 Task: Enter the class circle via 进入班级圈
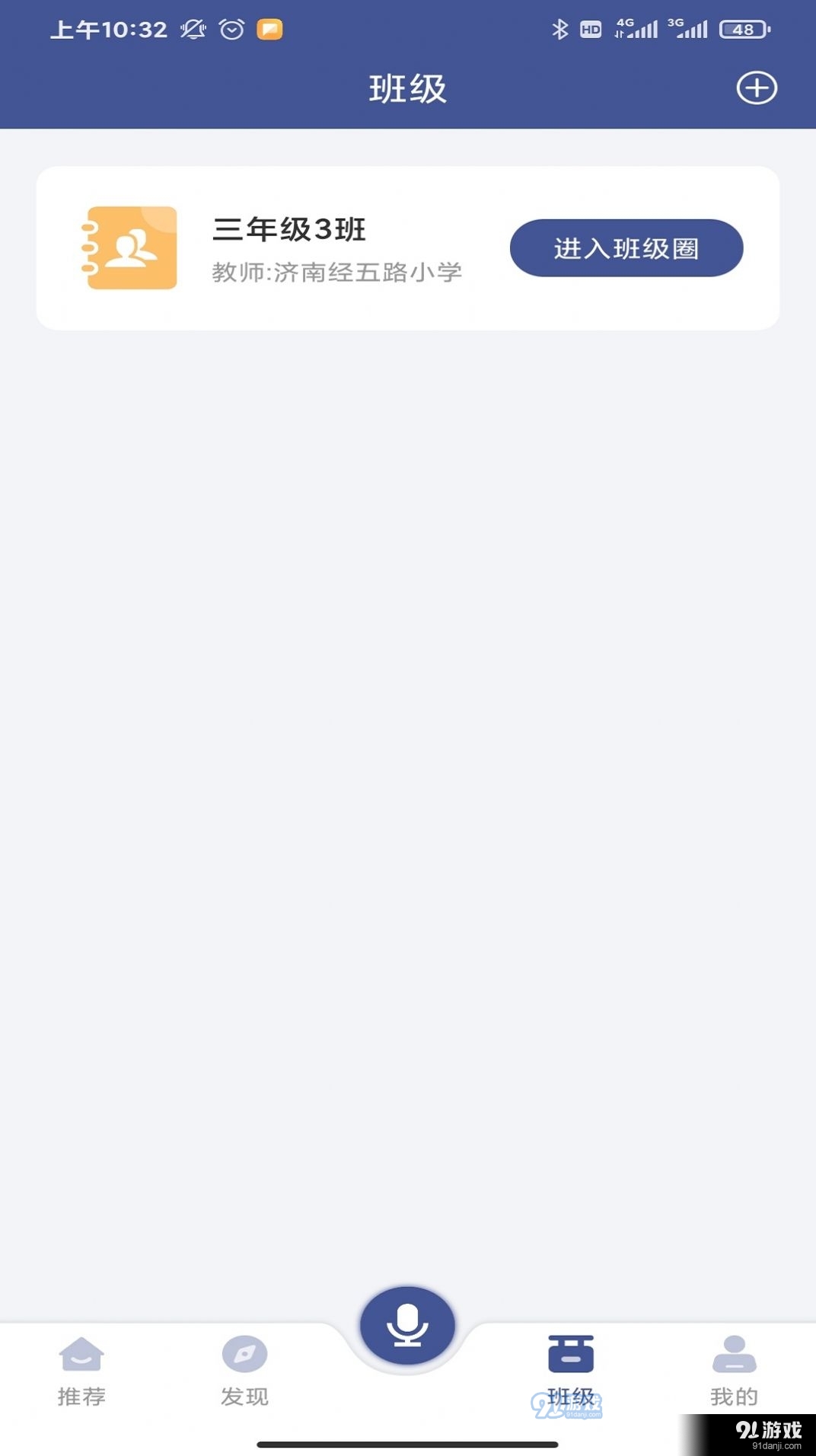point(626,248)
